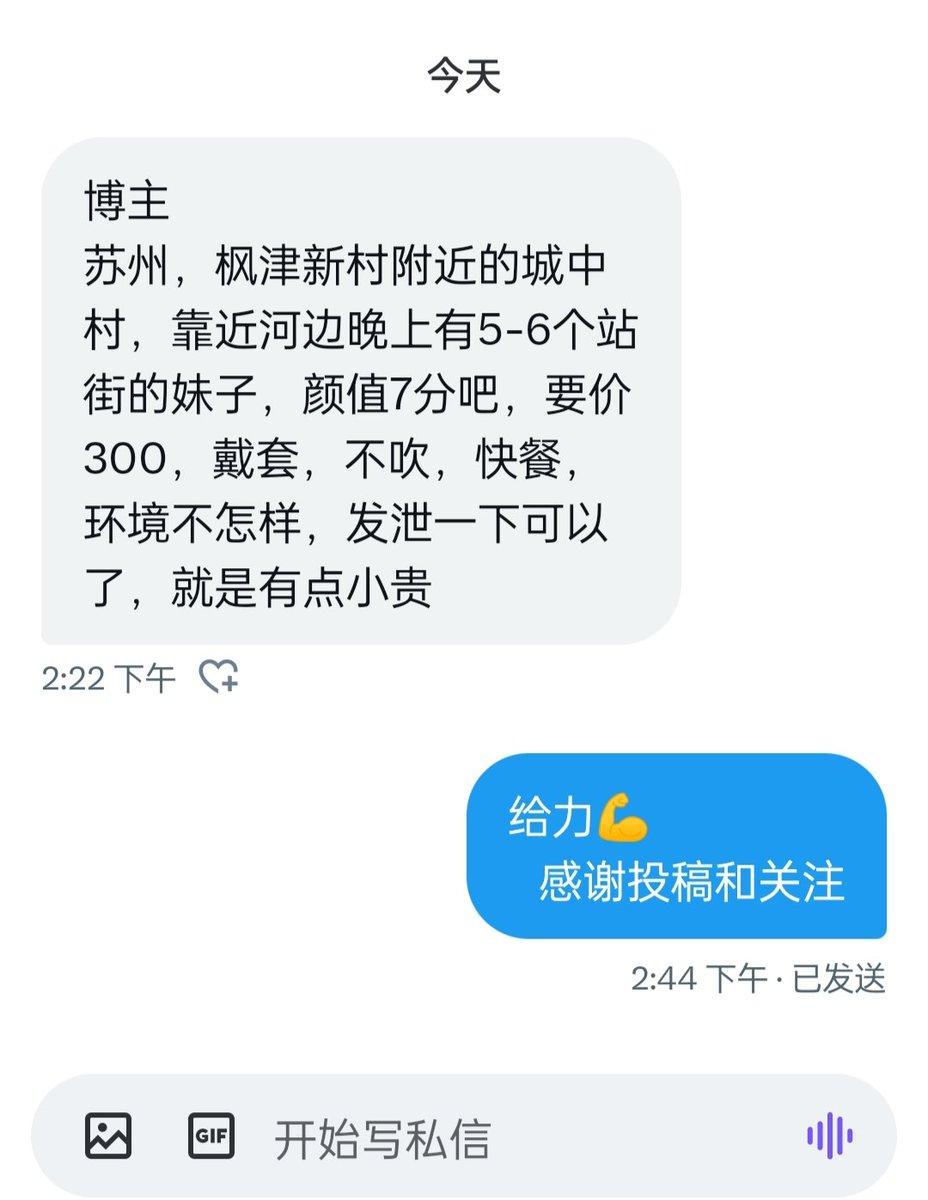The height and width of the screenshot is (1200, 928).
Task: Record a voice message
Action: coord(829,1135)
